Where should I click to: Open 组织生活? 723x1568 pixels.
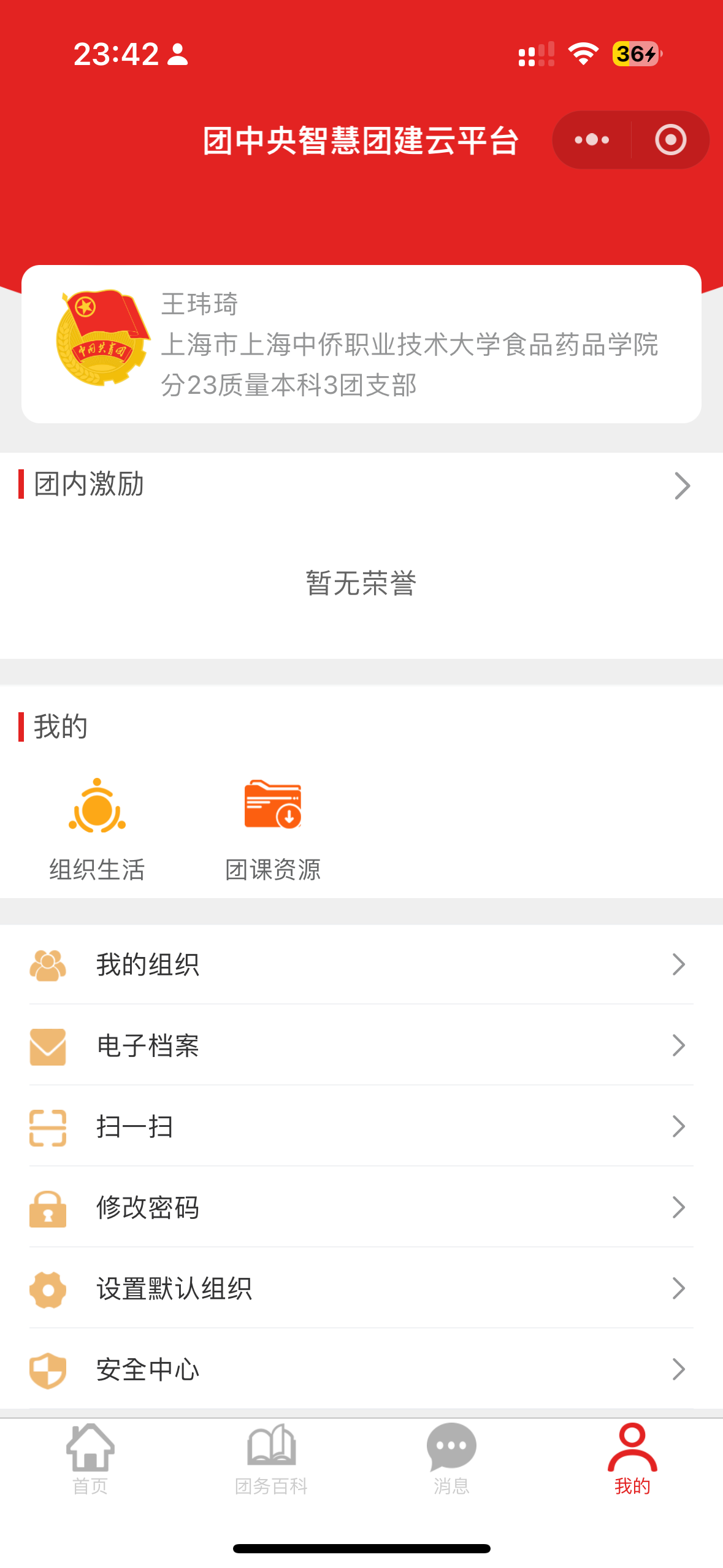(97, 829)
